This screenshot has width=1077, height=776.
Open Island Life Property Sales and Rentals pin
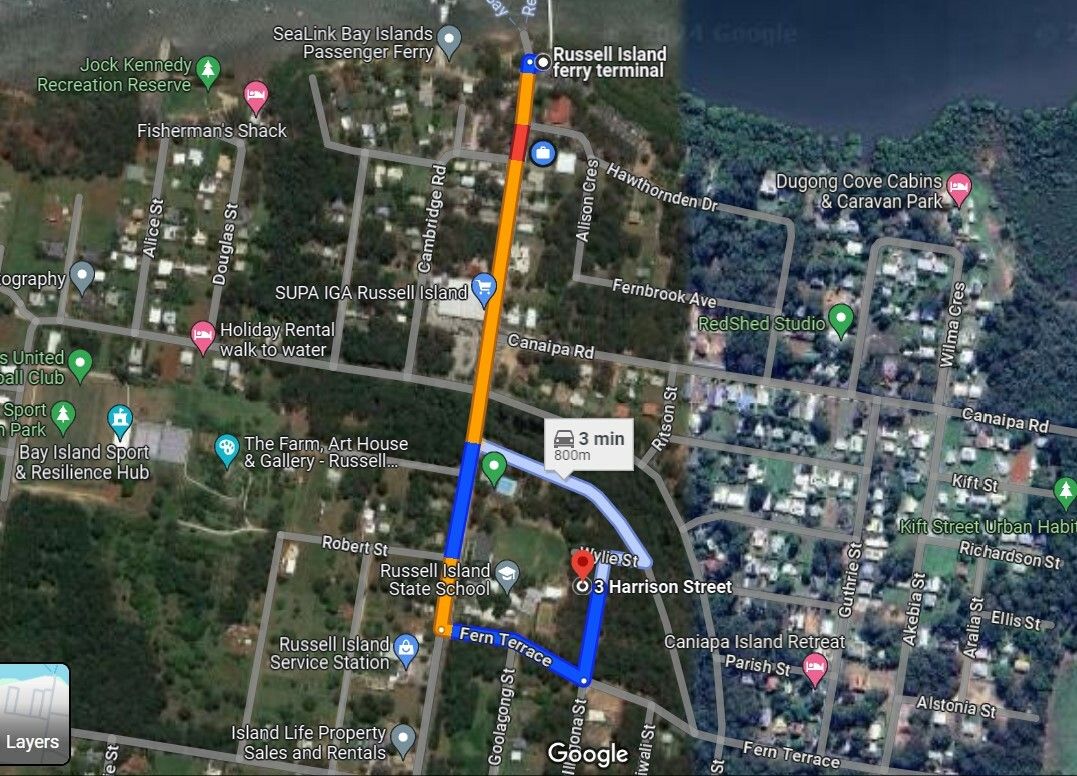click(x=403, y=740)
